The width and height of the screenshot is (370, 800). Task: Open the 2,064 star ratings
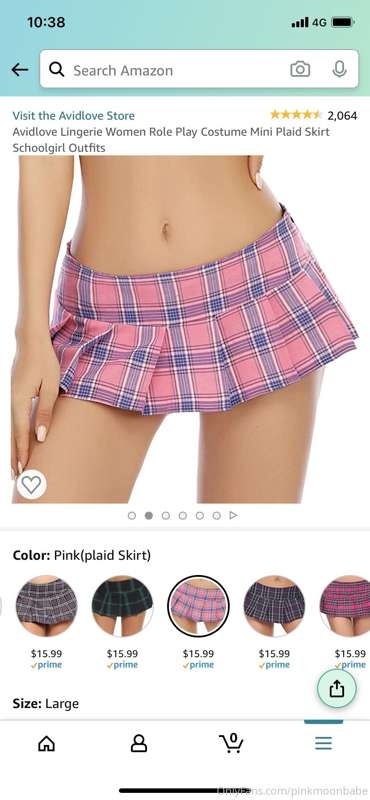tap(313, 115)
